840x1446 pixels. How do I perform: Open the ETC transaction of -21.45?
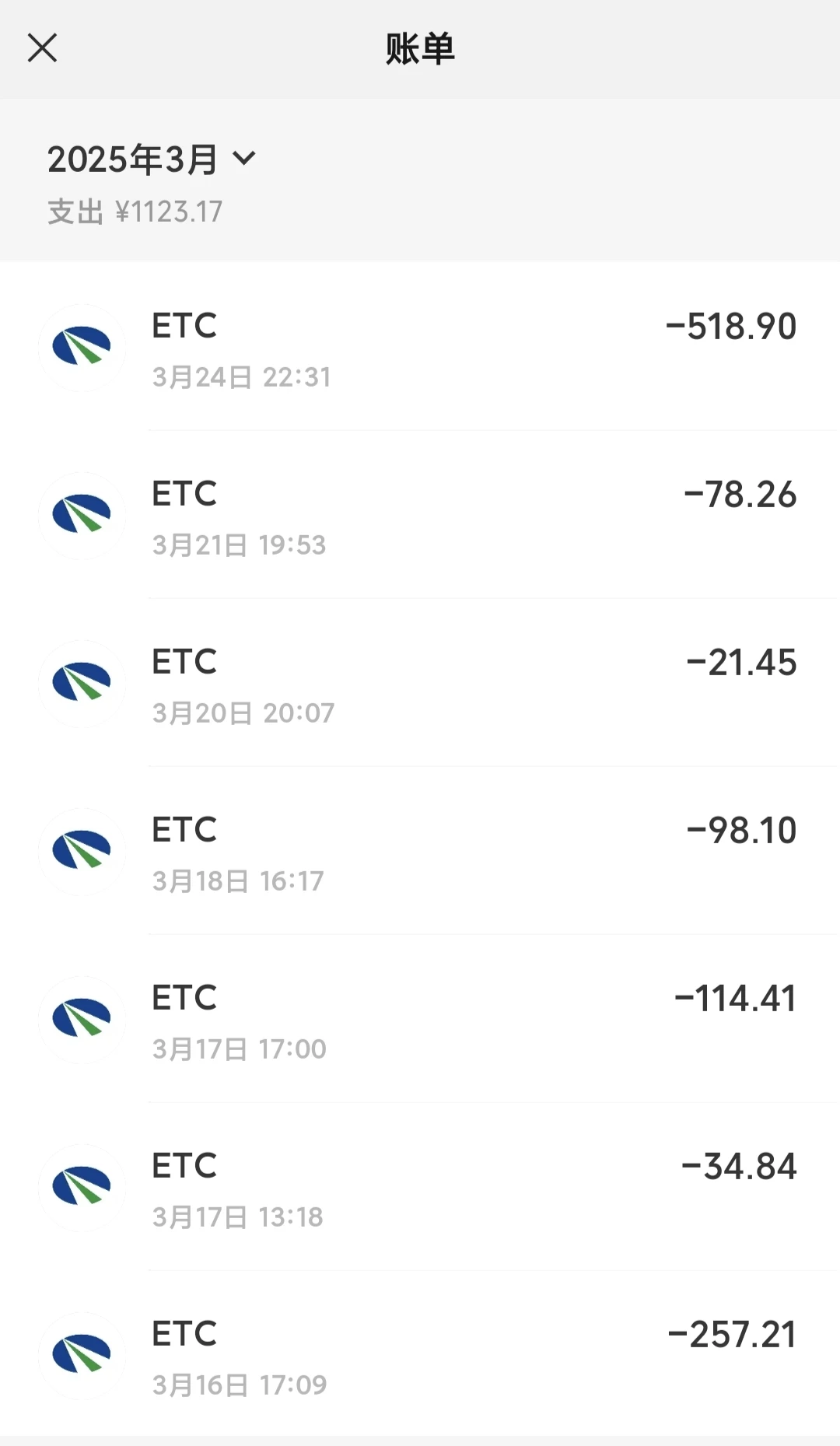pos(420,683)
